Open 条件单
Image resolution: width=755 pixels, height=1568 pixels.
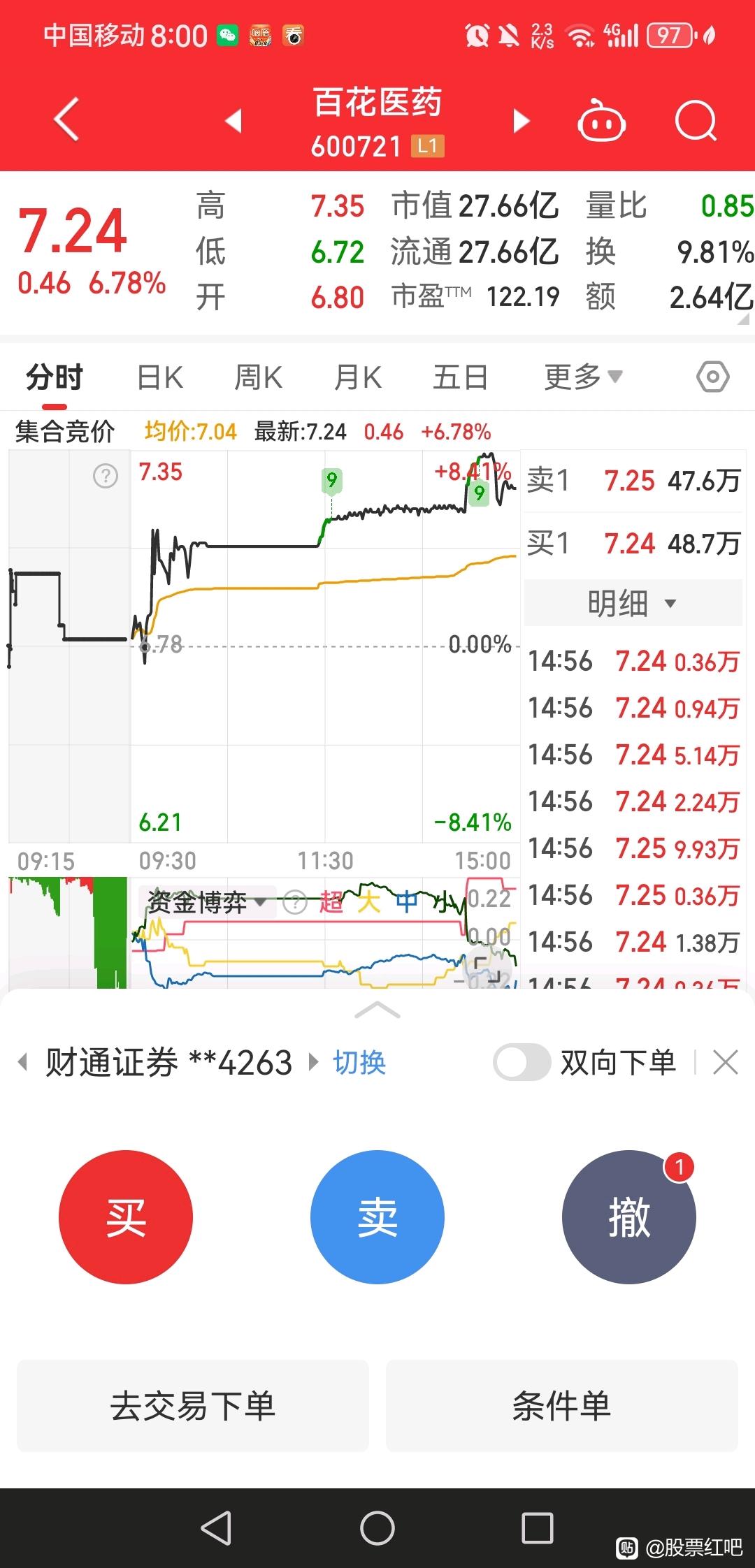tap(562, 1405)
